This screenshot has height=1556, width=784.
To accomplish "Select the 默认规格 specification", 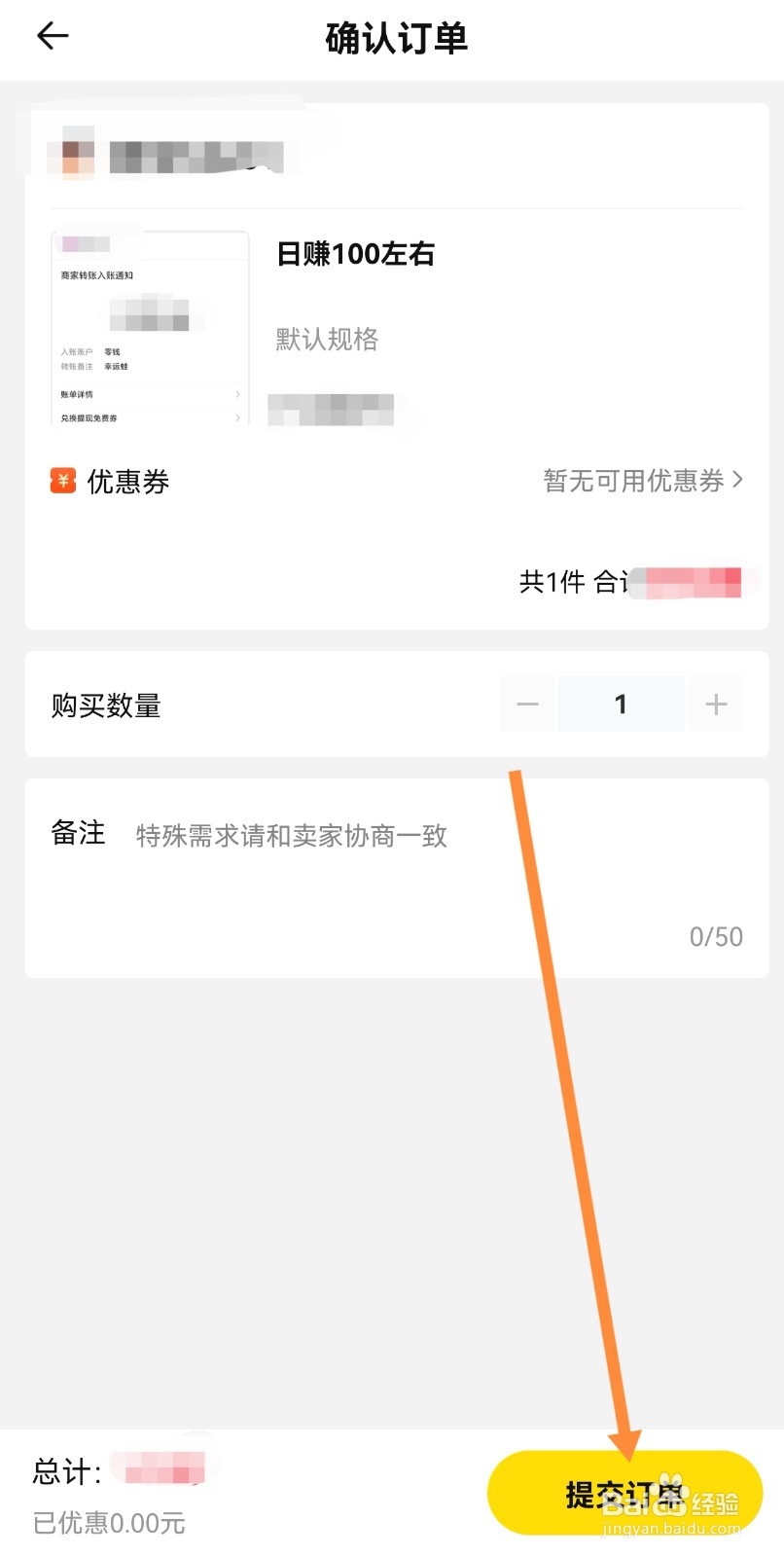I will click(326, 339).
